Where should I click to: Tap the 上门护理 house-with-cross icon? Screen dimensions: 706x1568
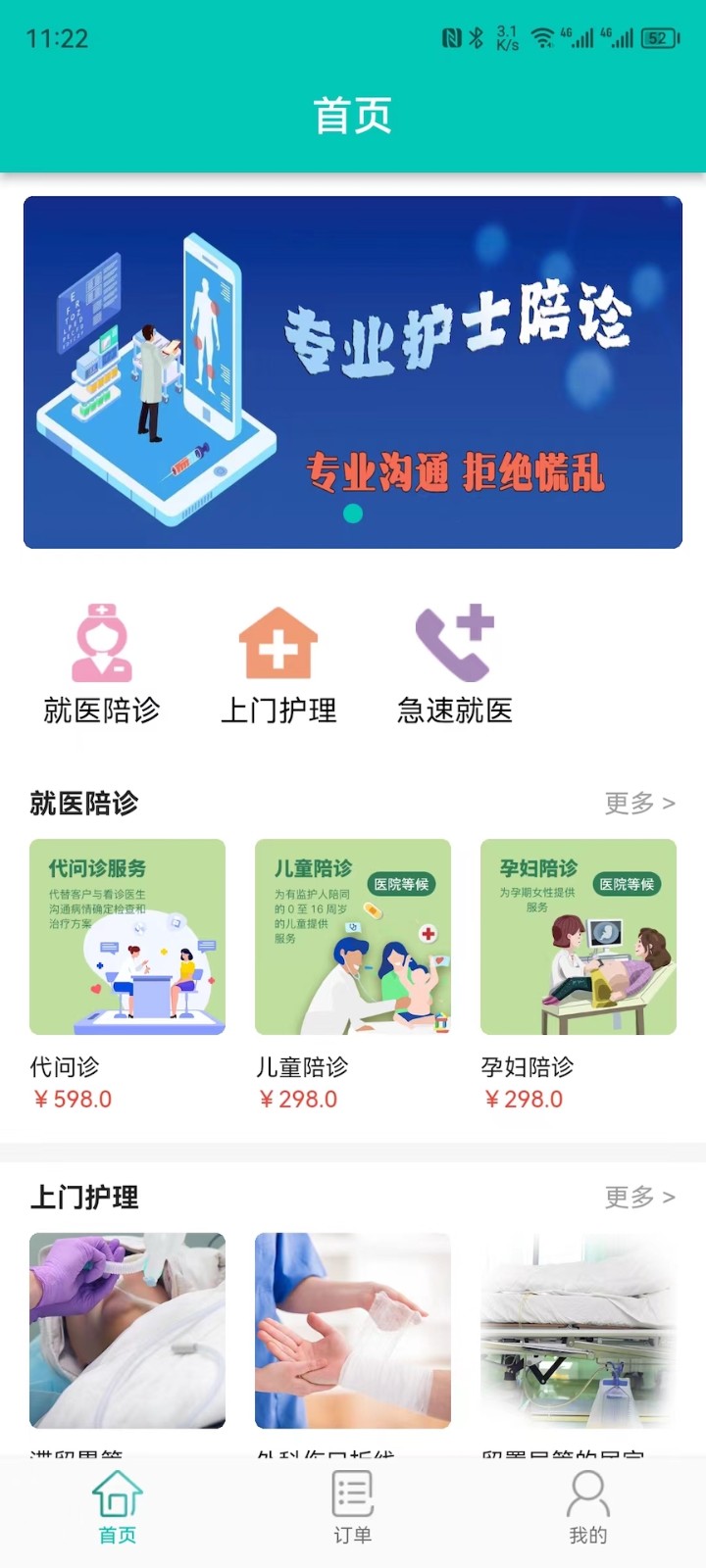[x=278, y=640]
